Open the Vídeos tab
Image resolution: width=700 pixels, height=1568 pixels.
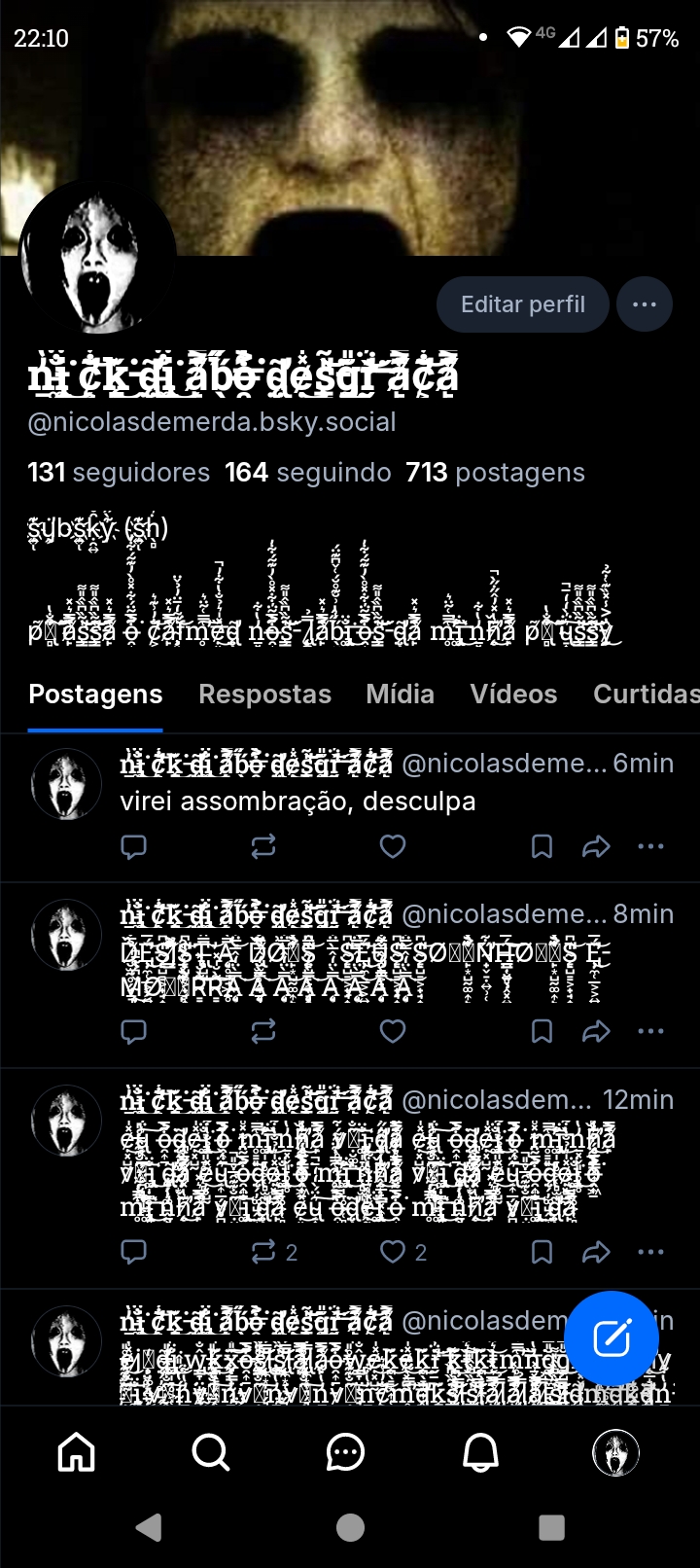click(513, 694)
